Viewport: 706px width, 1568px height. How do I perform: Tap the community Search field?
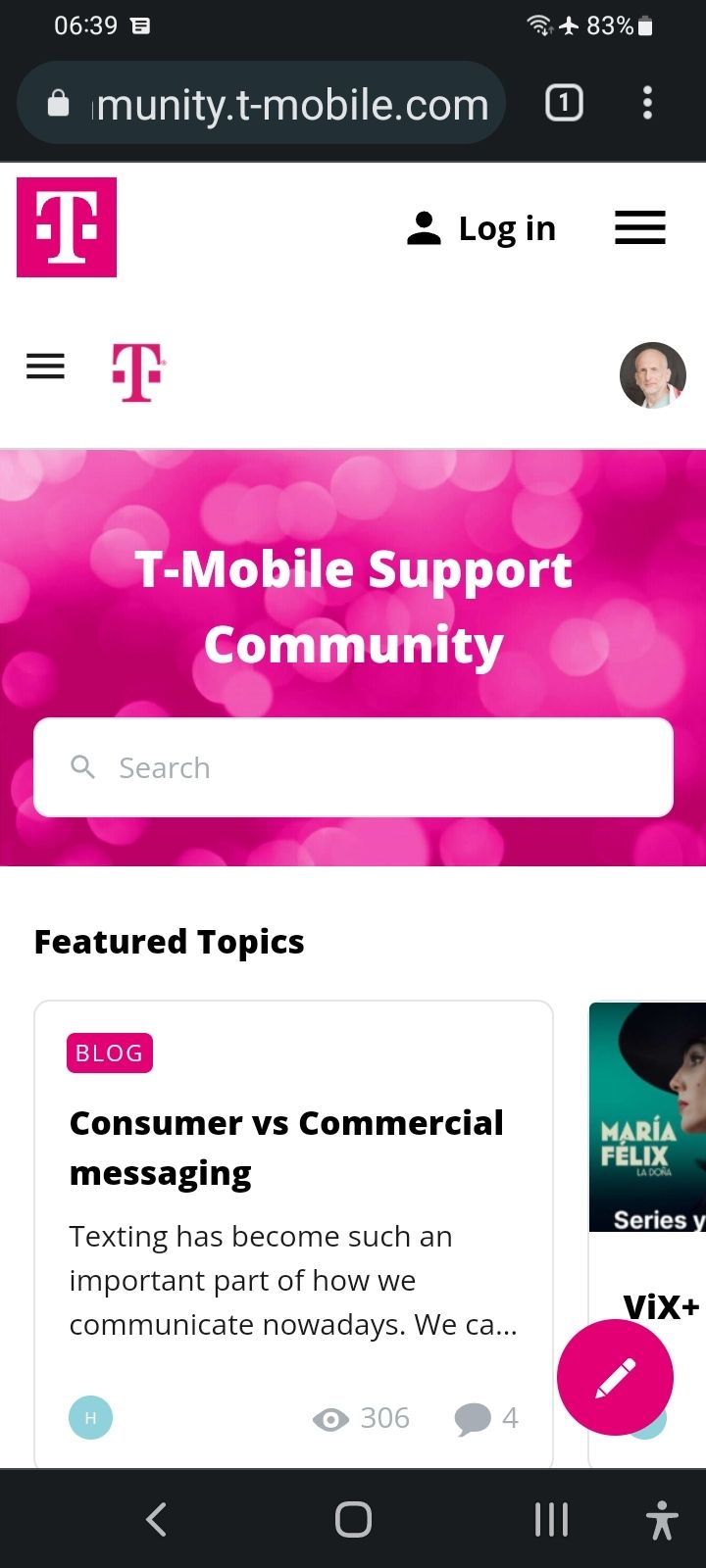[353, 767]
